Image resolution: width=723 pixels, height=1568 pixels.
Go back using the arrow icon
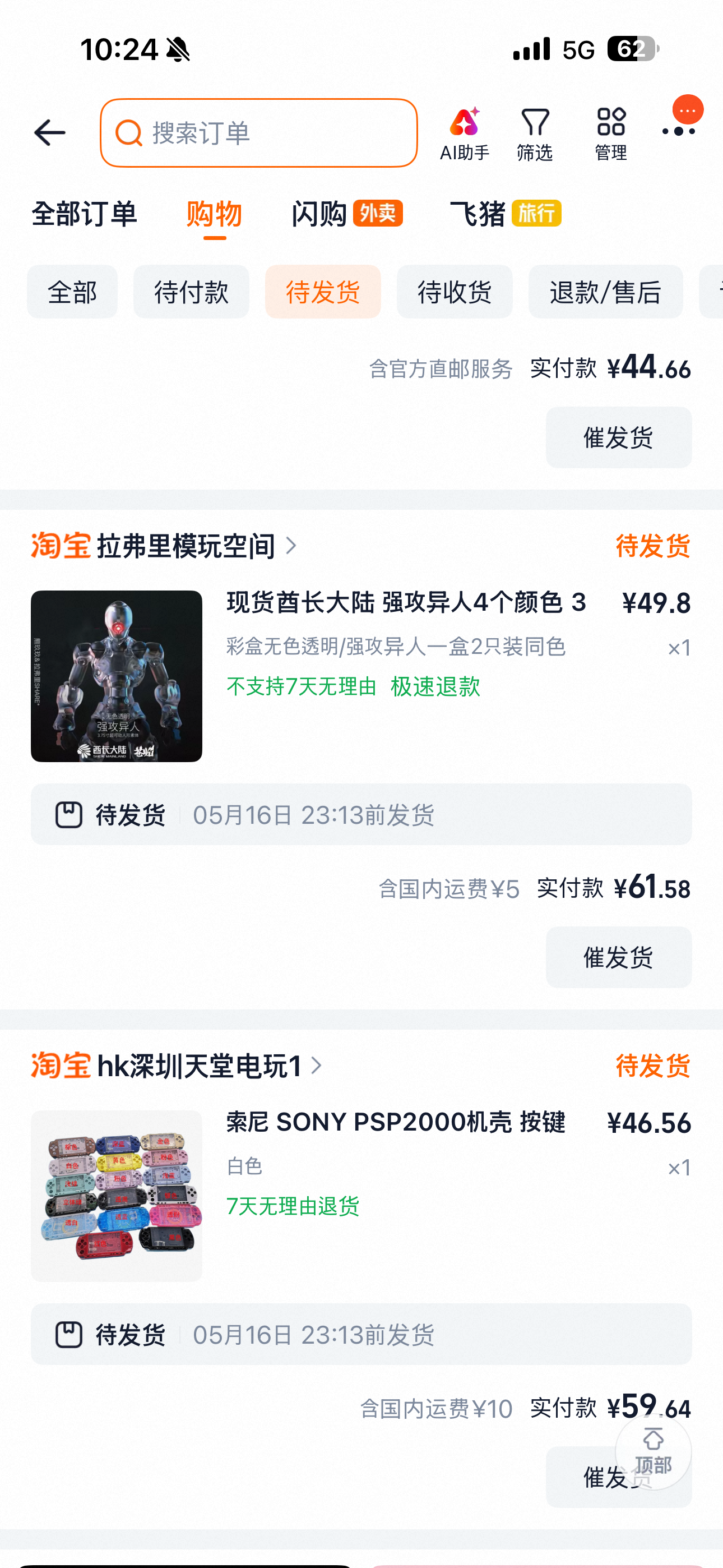coord(50,133)
